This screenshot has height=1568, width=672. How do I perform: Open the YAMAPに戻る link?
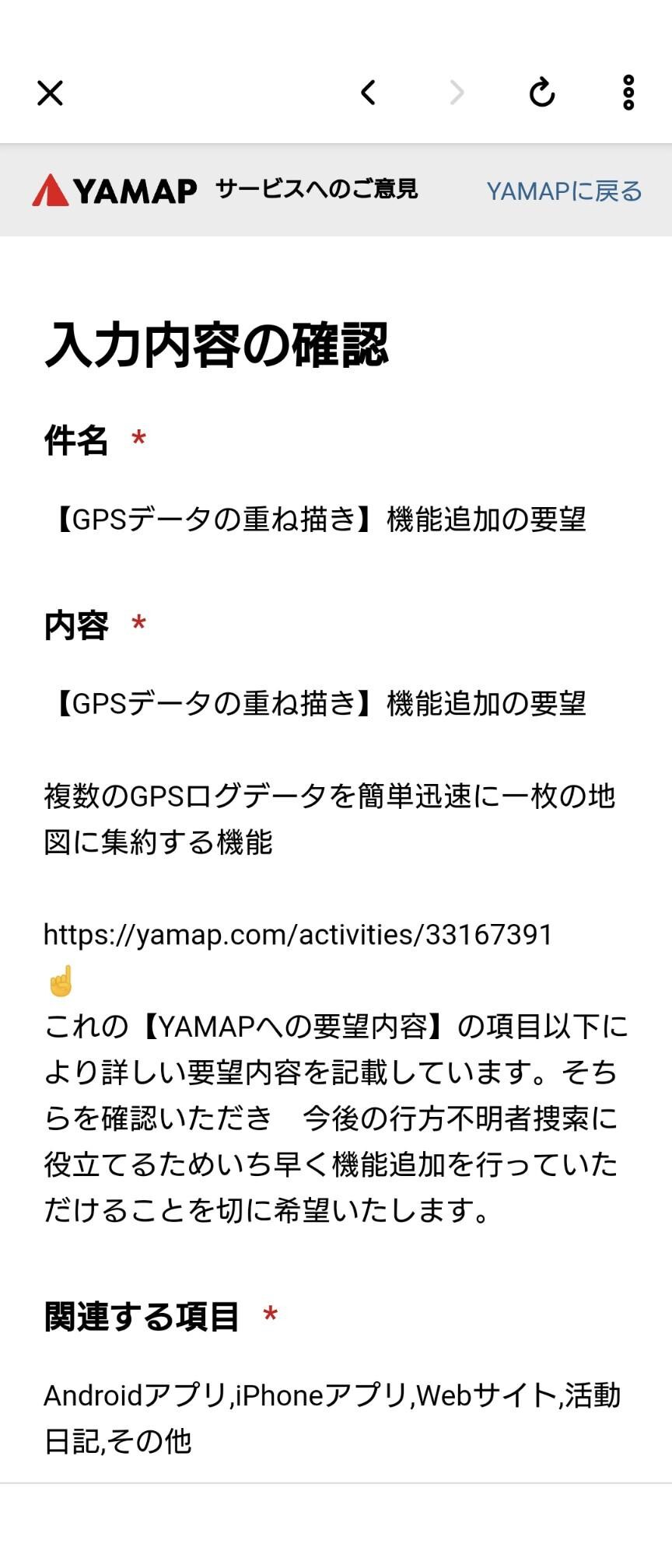pos(564,191)
